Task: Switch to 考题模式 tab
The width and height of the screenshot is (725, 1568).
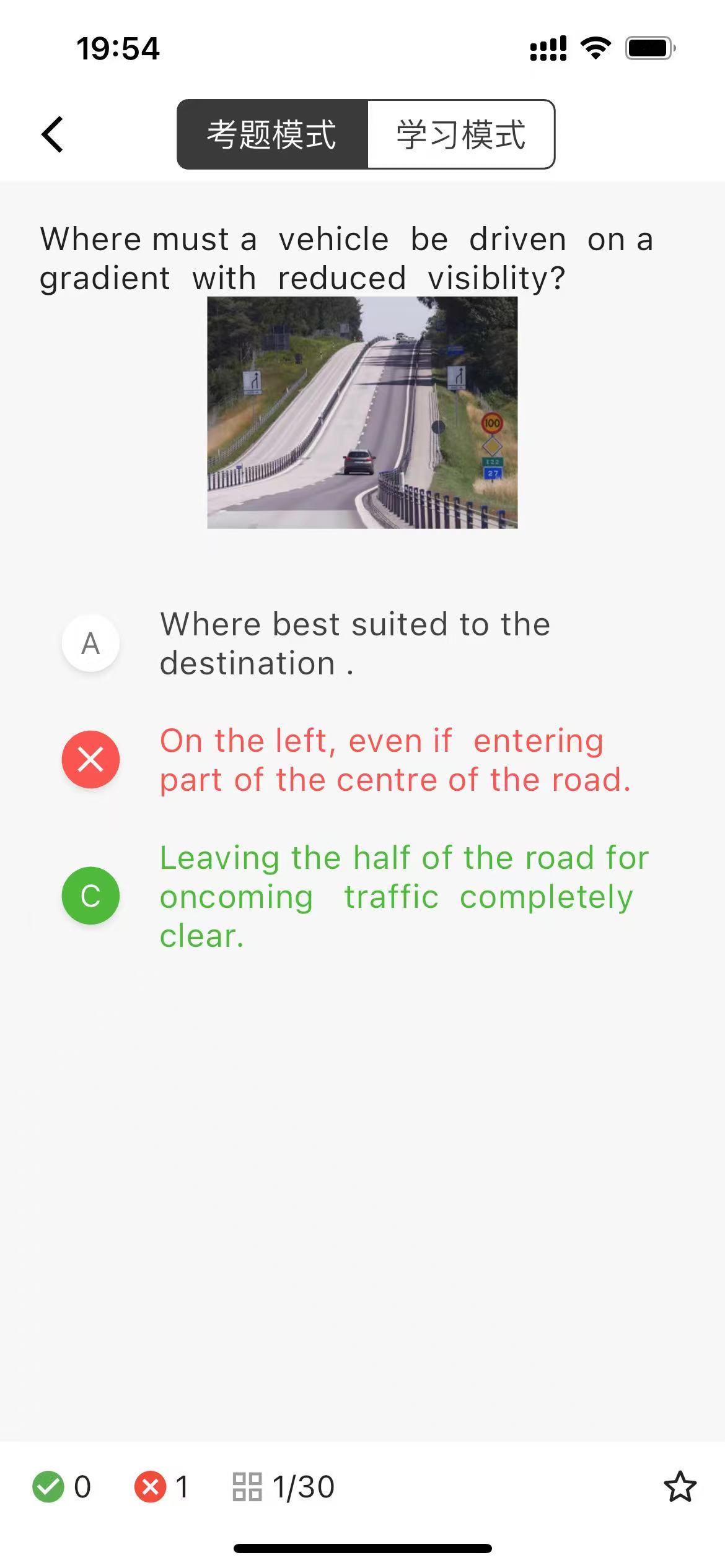Action: click(272, 134)
